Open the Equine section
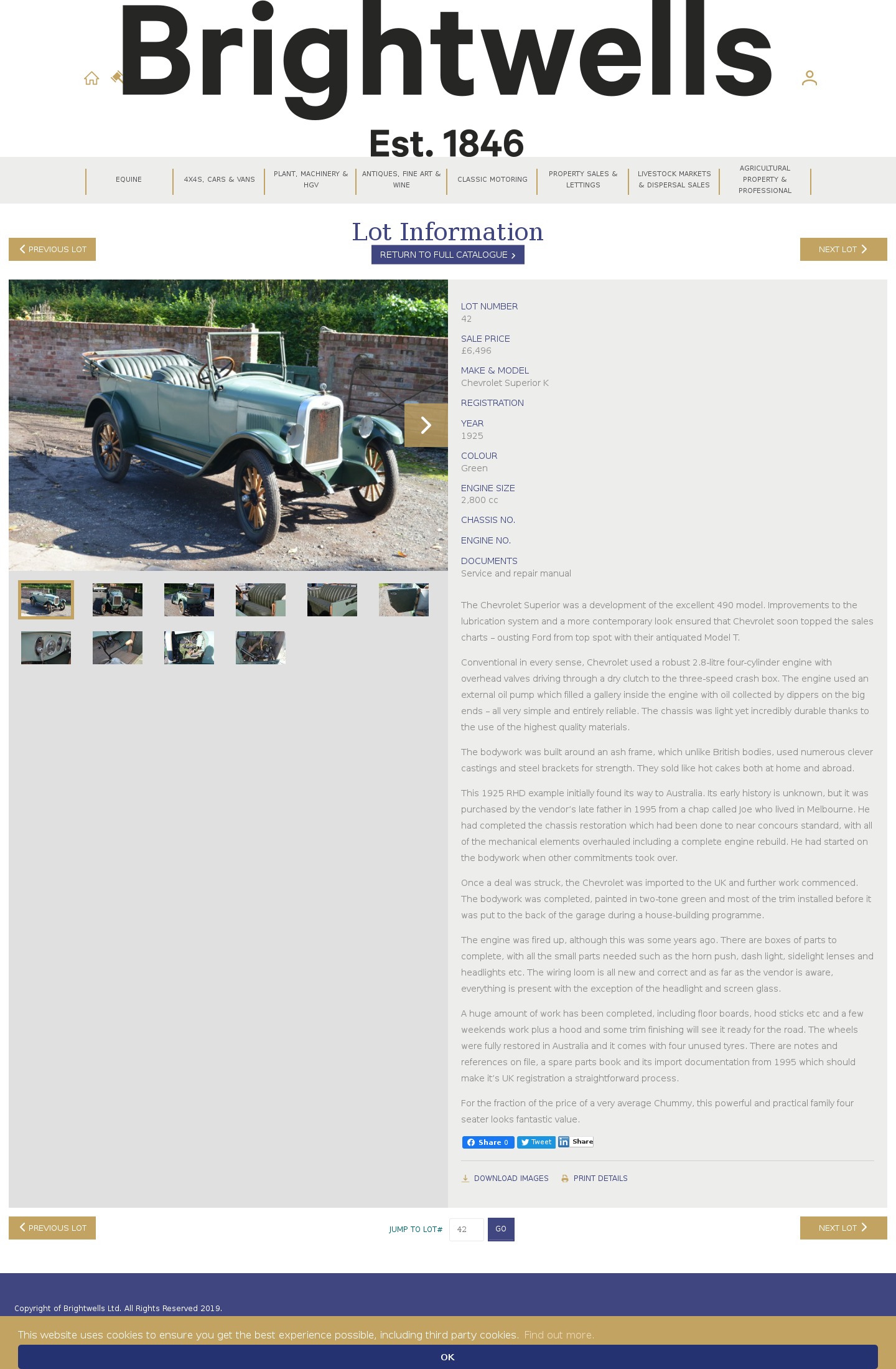The image size is (896, 1369). point(129,179)
